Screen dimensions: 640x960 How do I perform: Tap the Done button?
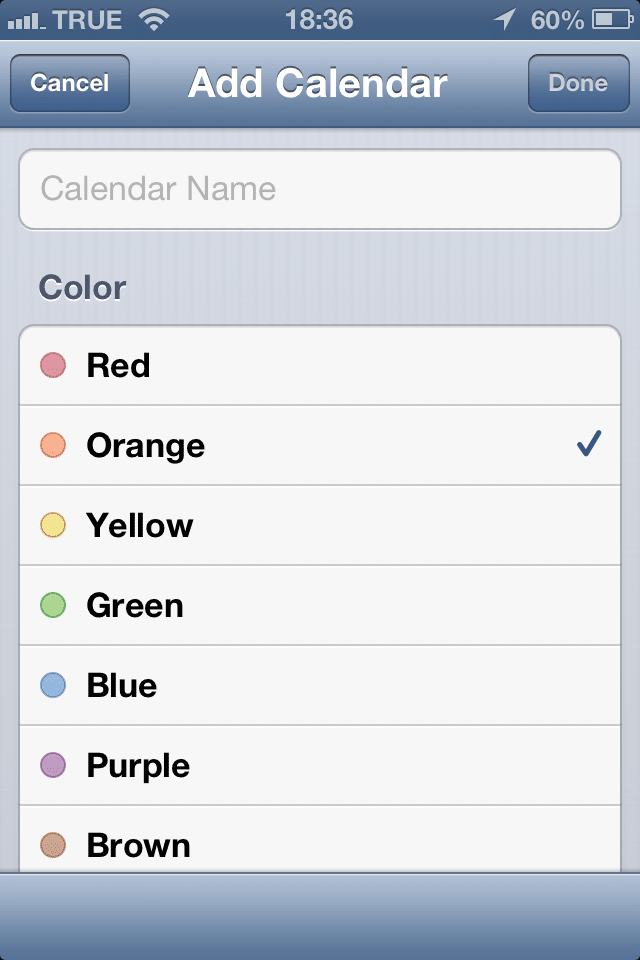coord(578,83)
